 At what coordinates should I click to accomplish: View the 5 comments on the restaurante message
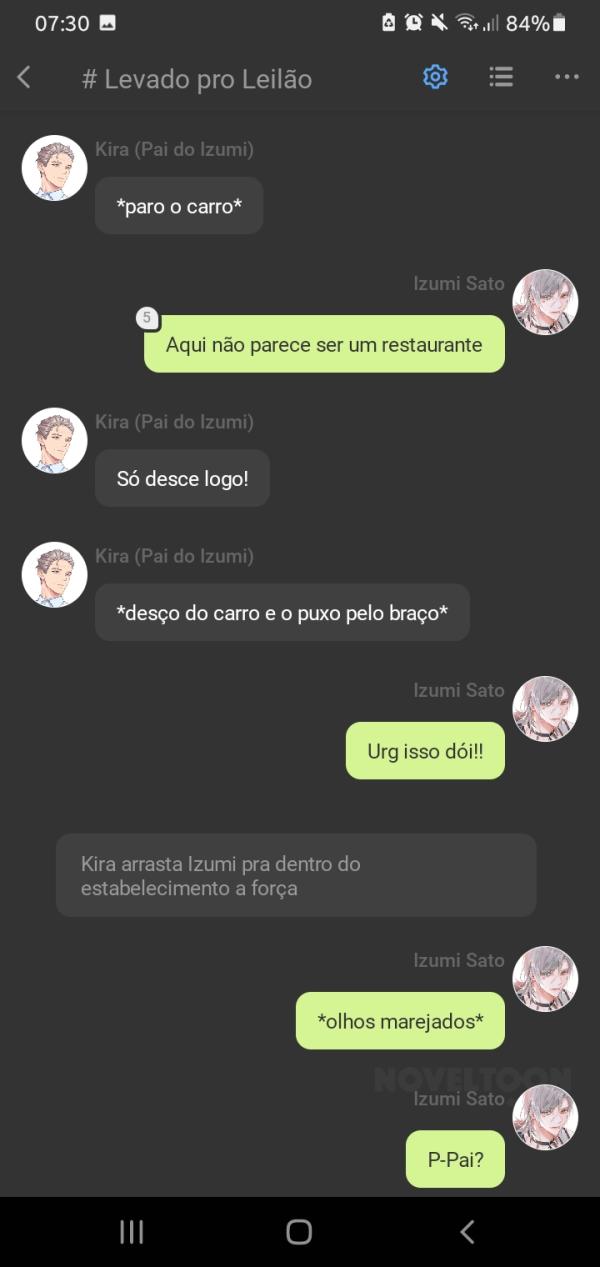(x=147, y=319)
